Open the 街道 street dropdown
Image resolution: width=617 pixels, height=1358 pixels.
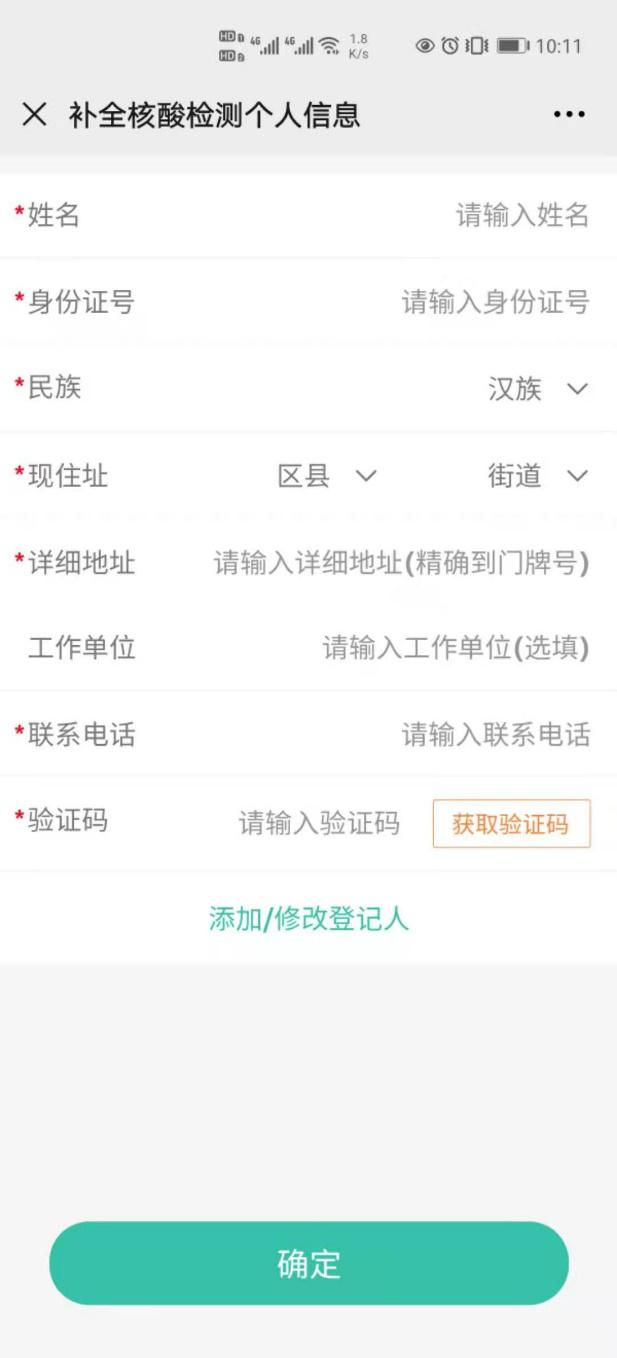pos(537,476)
